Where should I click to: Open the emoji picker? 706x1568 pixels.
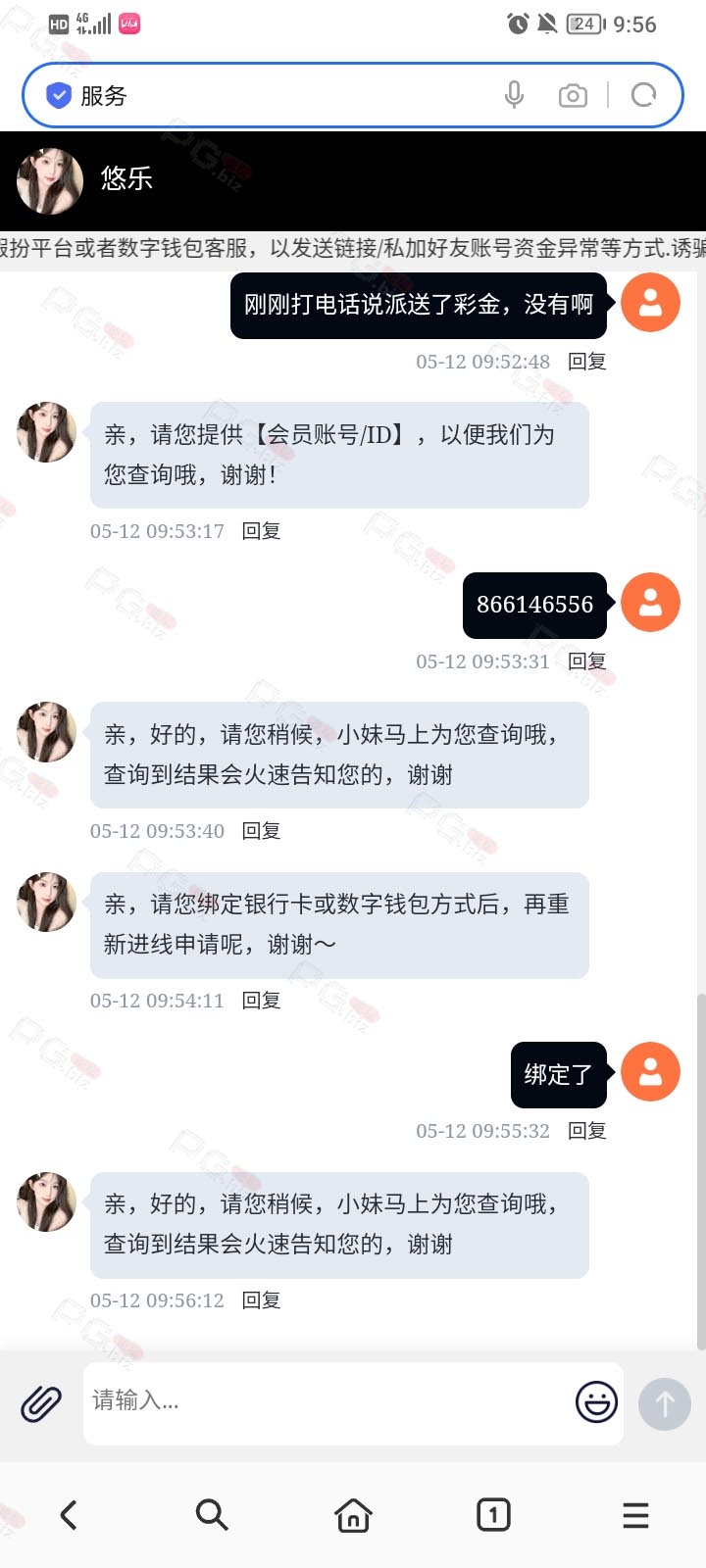(x=596, y=1402)
